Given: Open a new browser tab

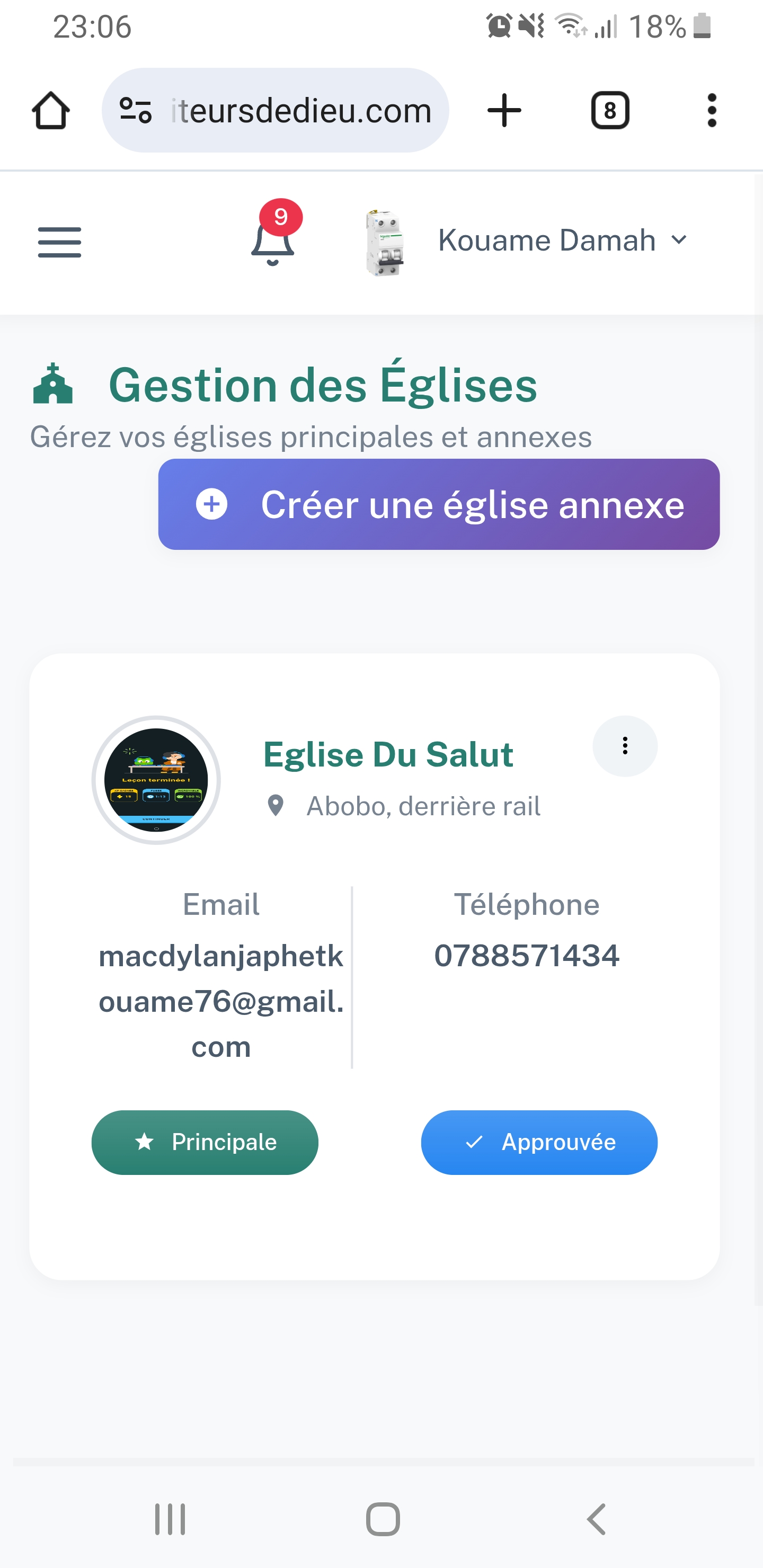Looking at the screenshot, I should point(504,111).
